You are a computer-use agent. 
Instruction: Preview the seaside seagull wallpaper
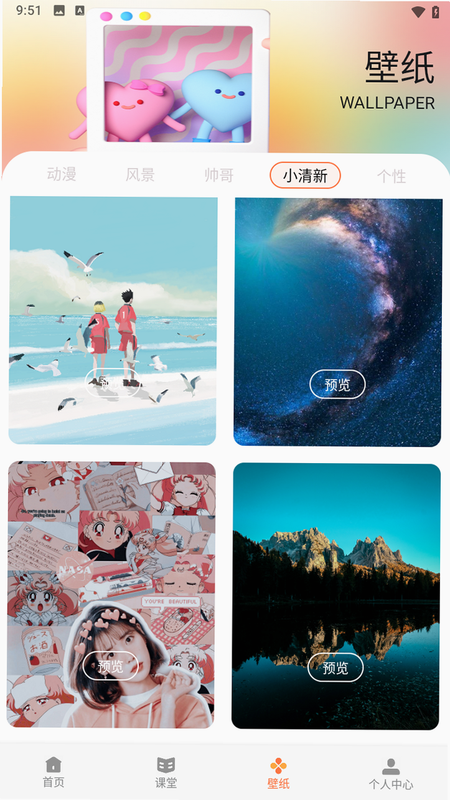113,383
